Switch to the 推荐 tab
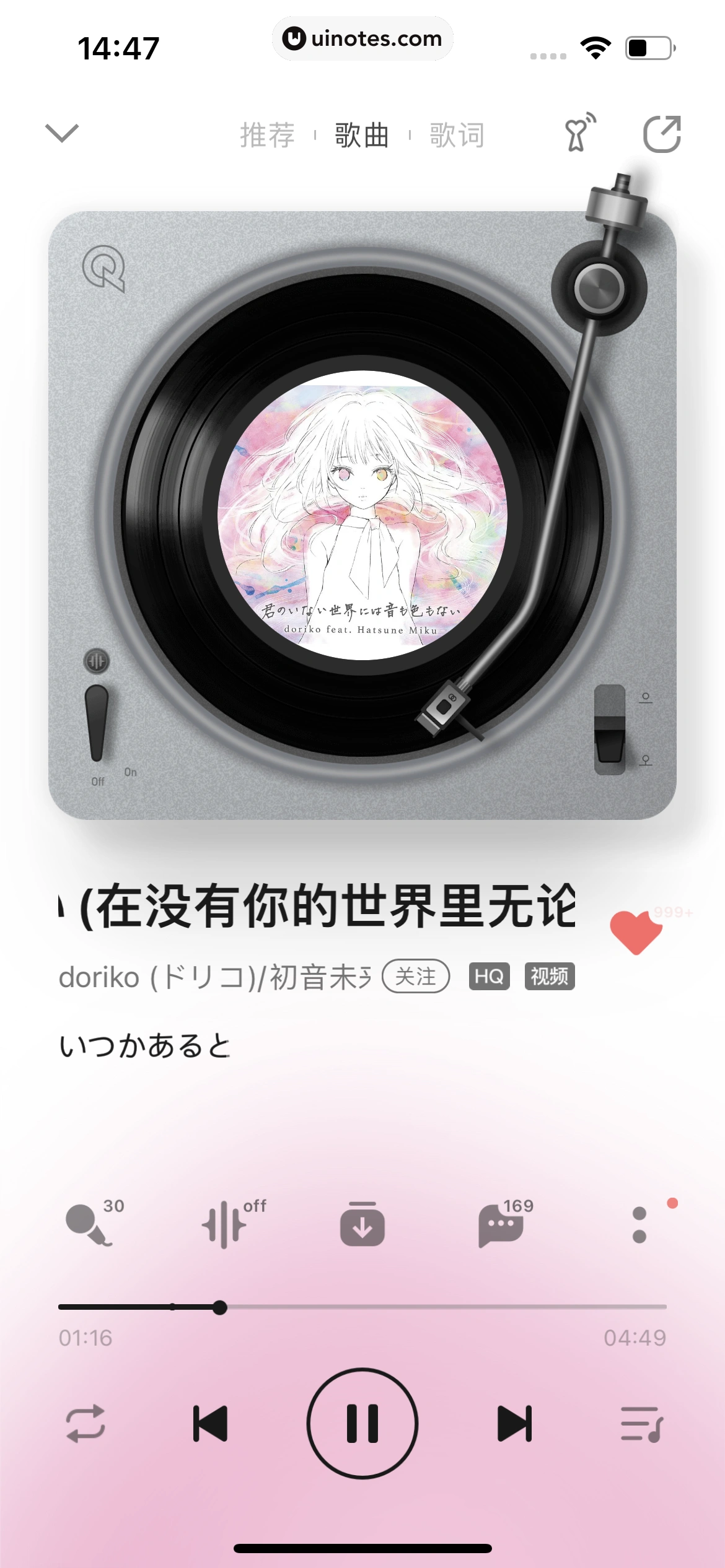Image resolution: width=725 pixels, height=1568 pixels. point(267,135)
